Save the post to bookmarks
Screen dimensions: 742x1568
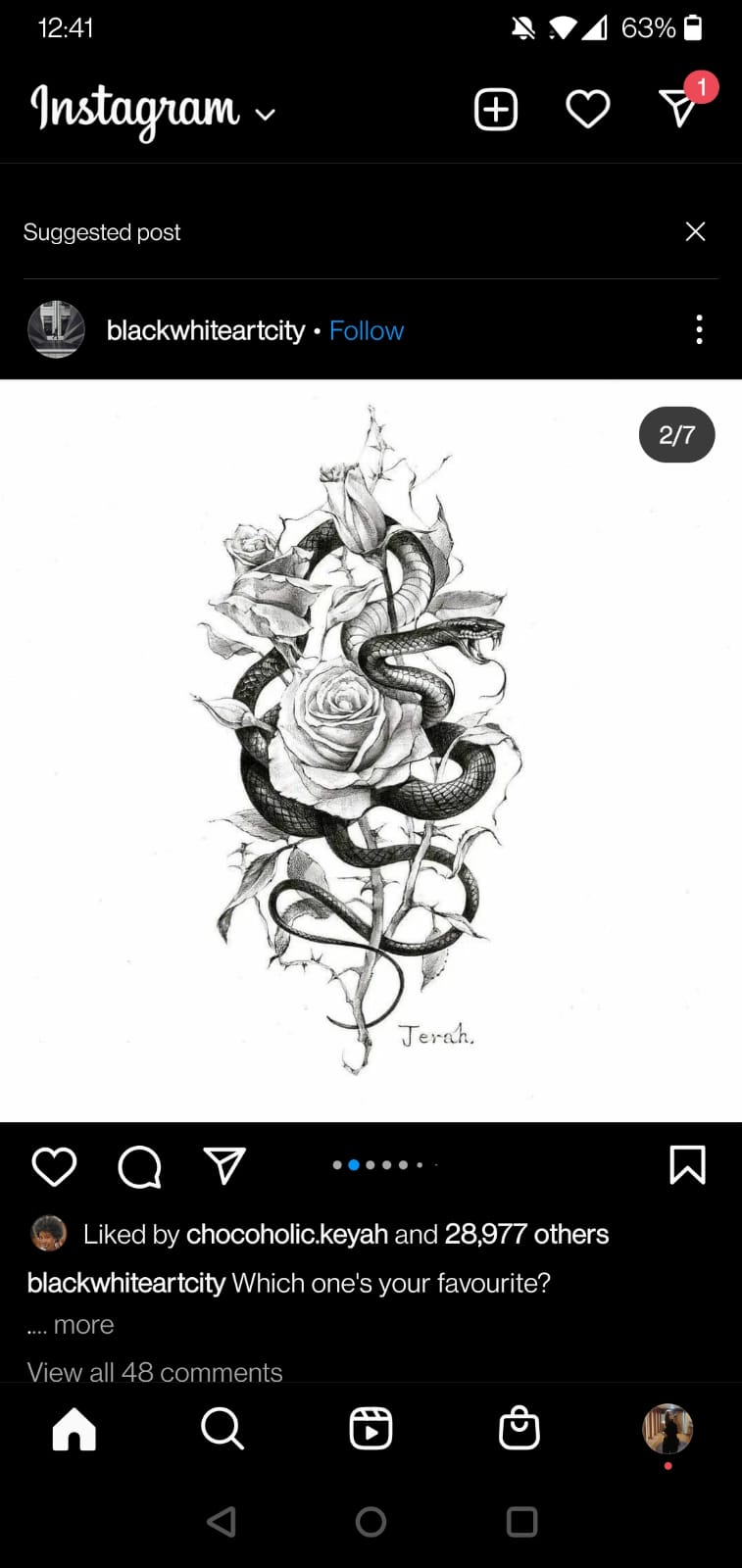pyautogui.click(x=687, y=1165)
